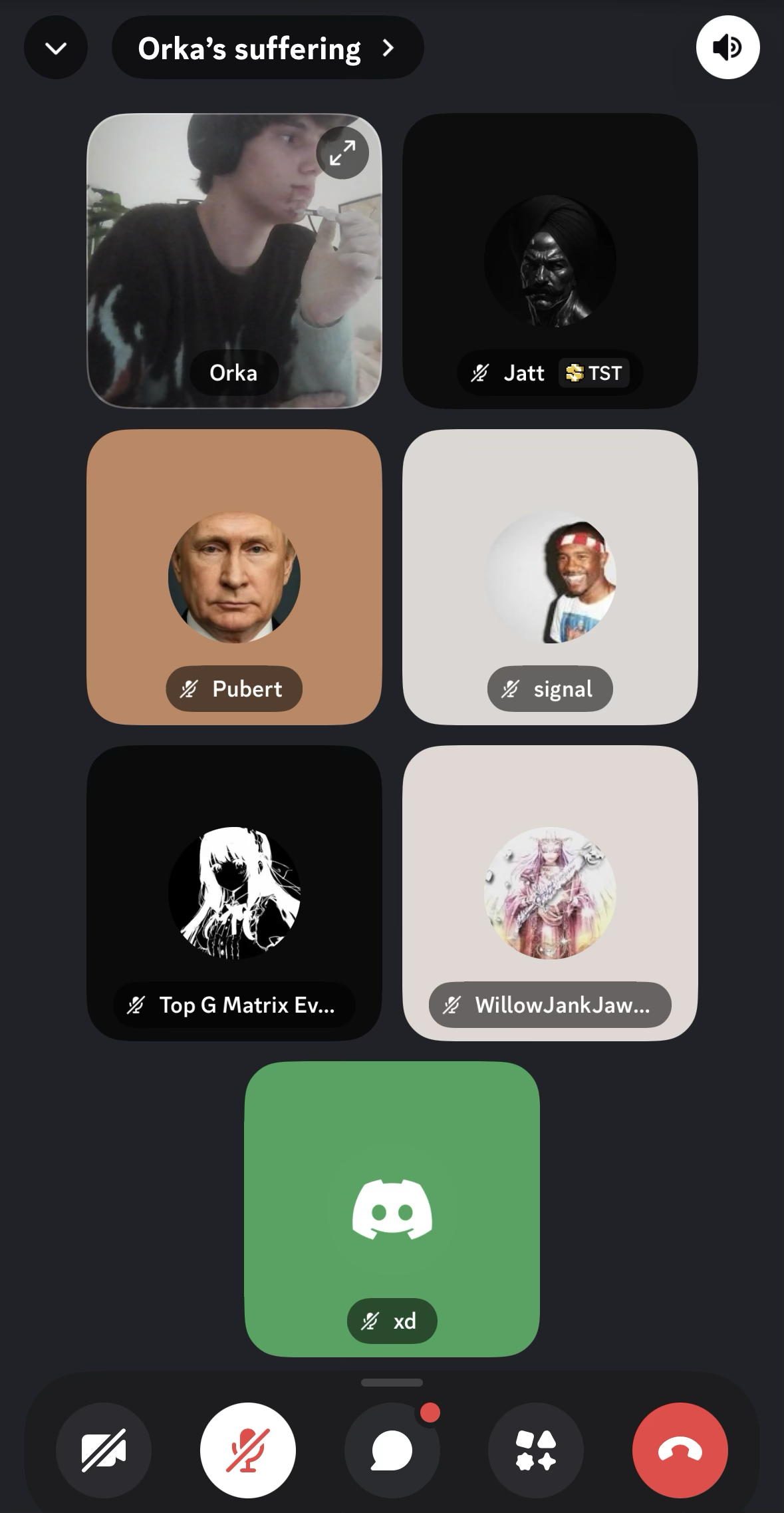This screenshot has width=784, height=1513.
Task: View WillowJankJaw... participant tile
Action: (550, 892)
